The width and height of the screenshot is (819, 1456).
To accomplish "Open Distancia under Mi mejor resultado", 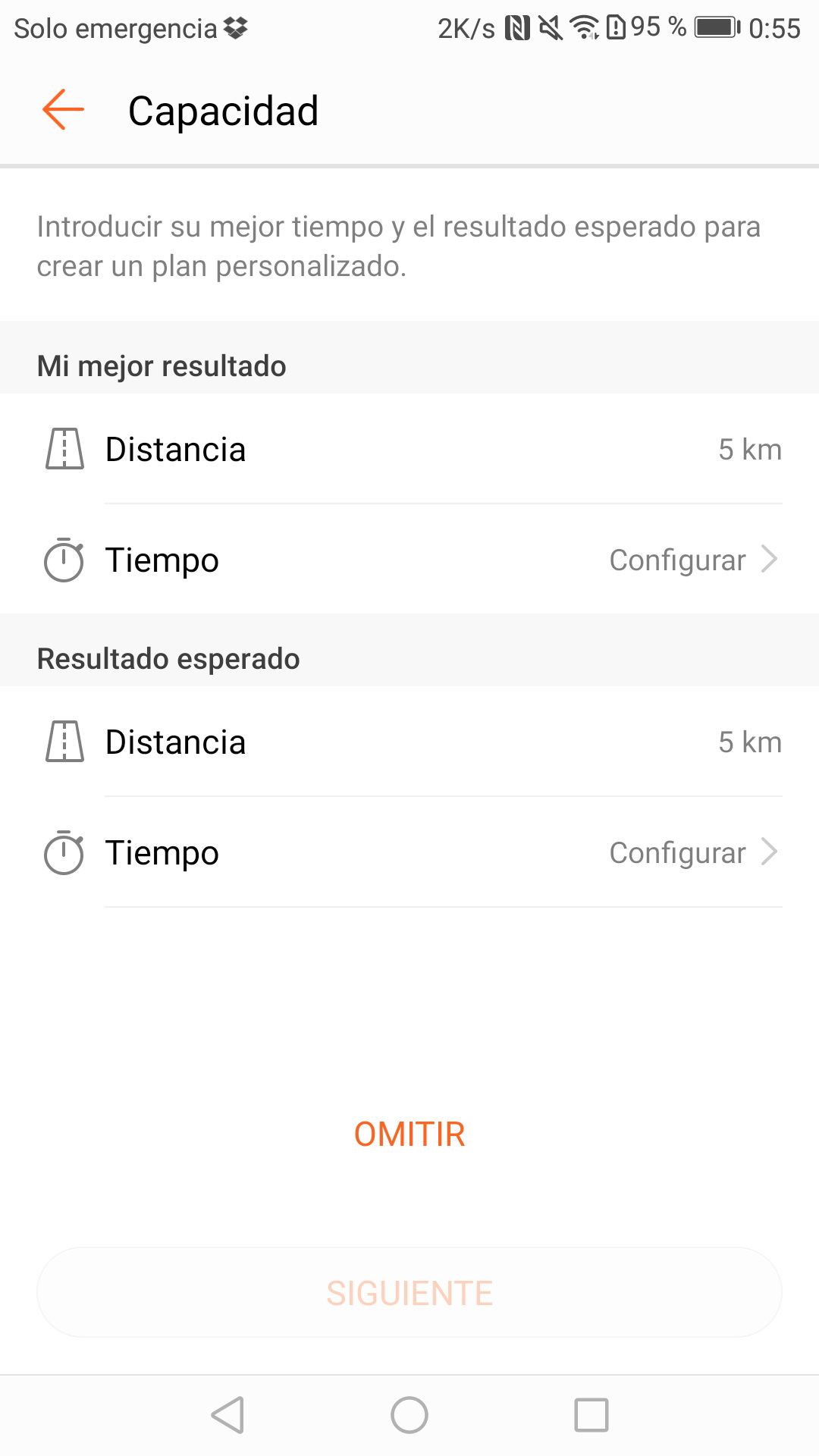I will point(409,449).
